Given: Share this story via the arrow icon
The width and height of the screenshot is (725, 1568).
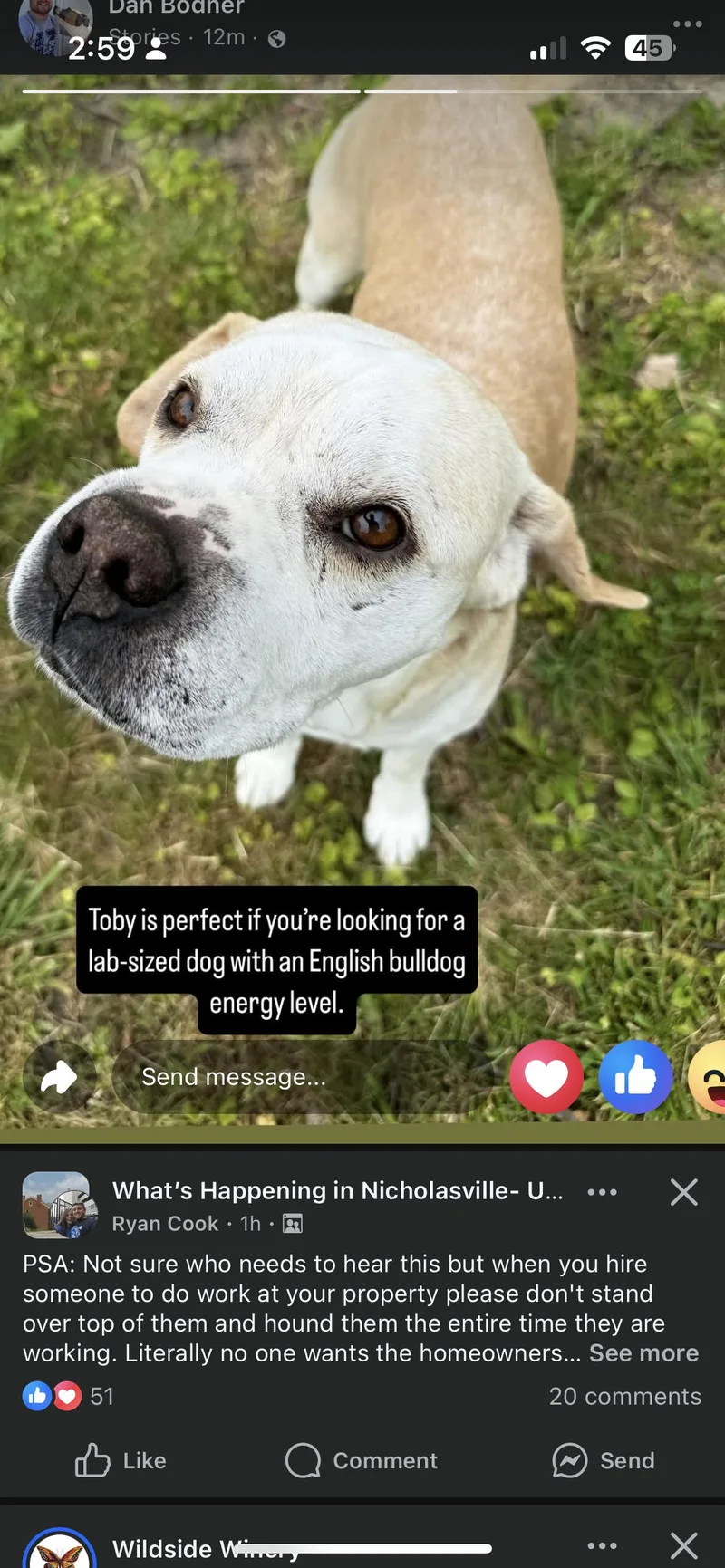Looking at the screenshot, I should click(x=59, y=1077).
